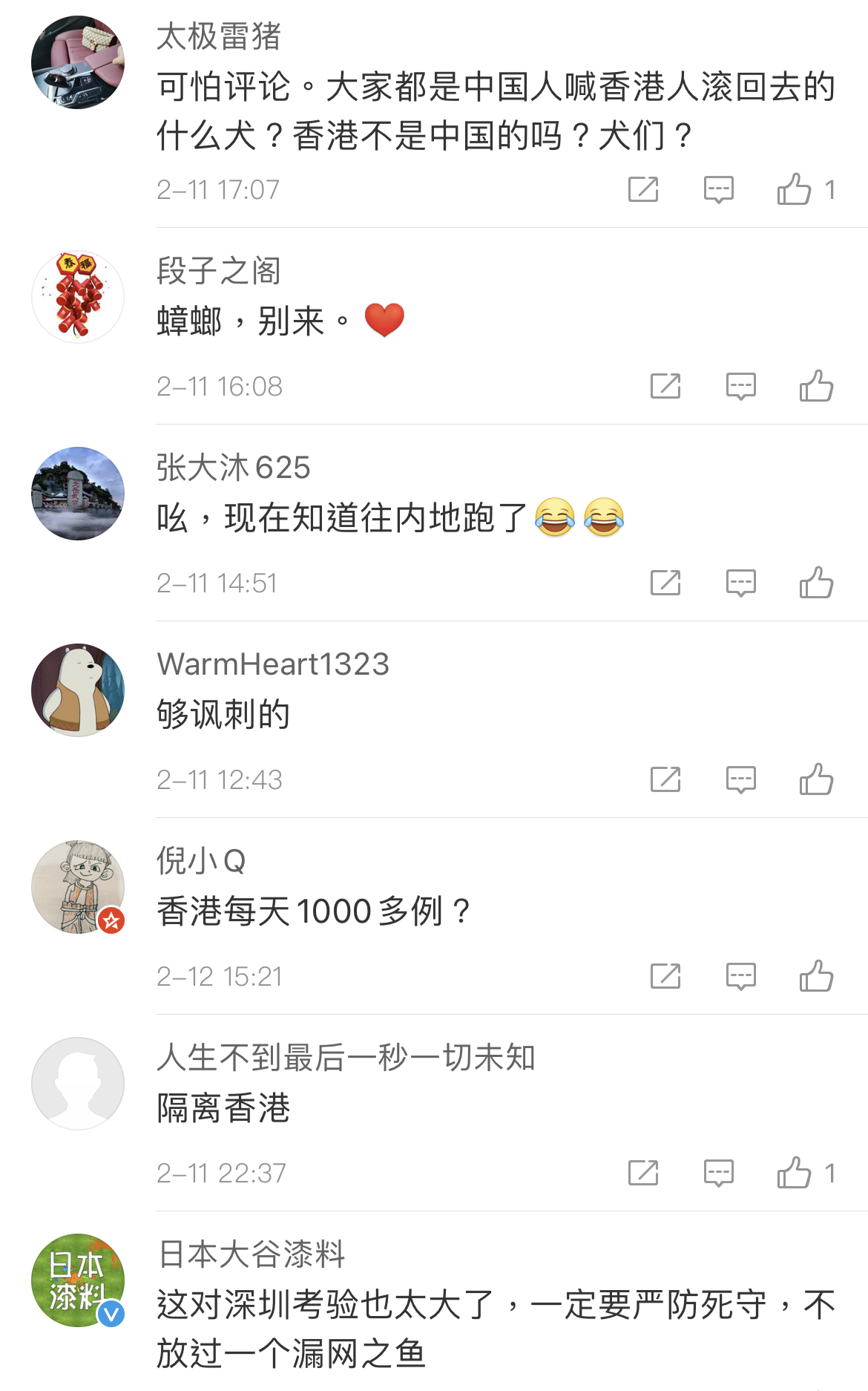Reply to 段子之阁's comment
The width and height of the screenshot is (868, 1391).
point(740,386)
